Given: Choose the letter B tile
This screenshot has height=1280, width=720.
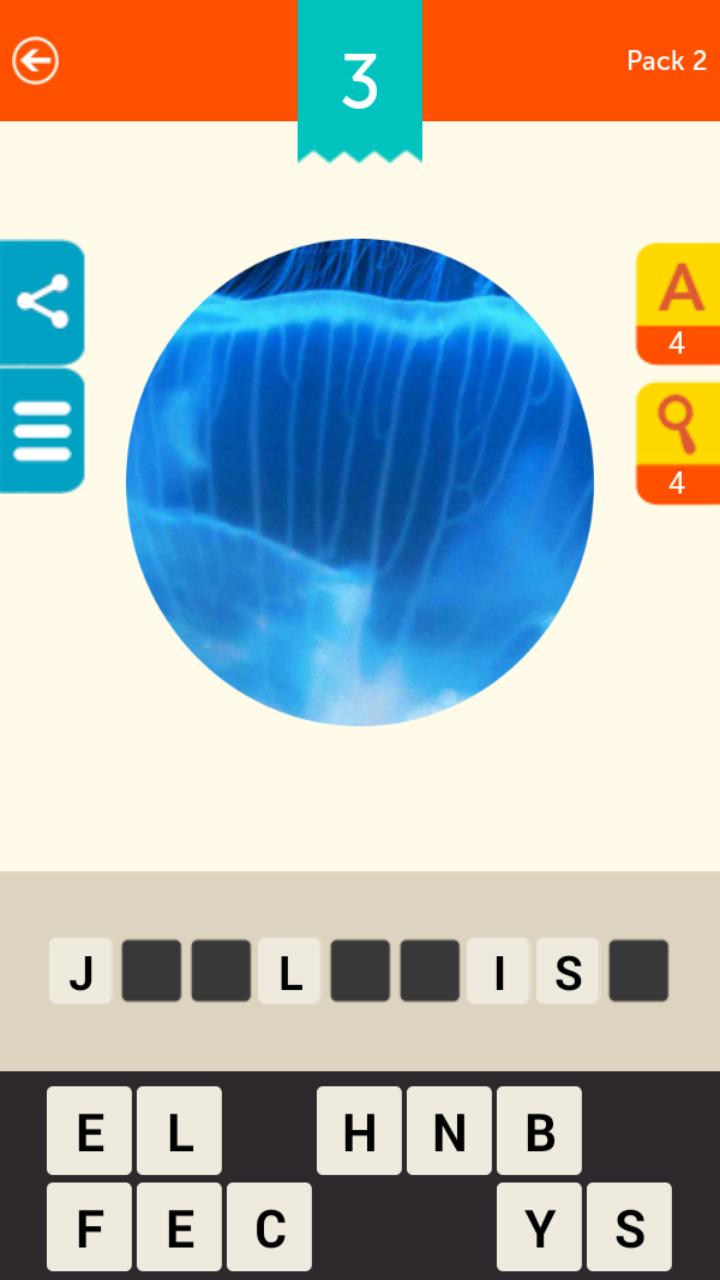Looking at the screenshot, I should [x=539, y=1133].
